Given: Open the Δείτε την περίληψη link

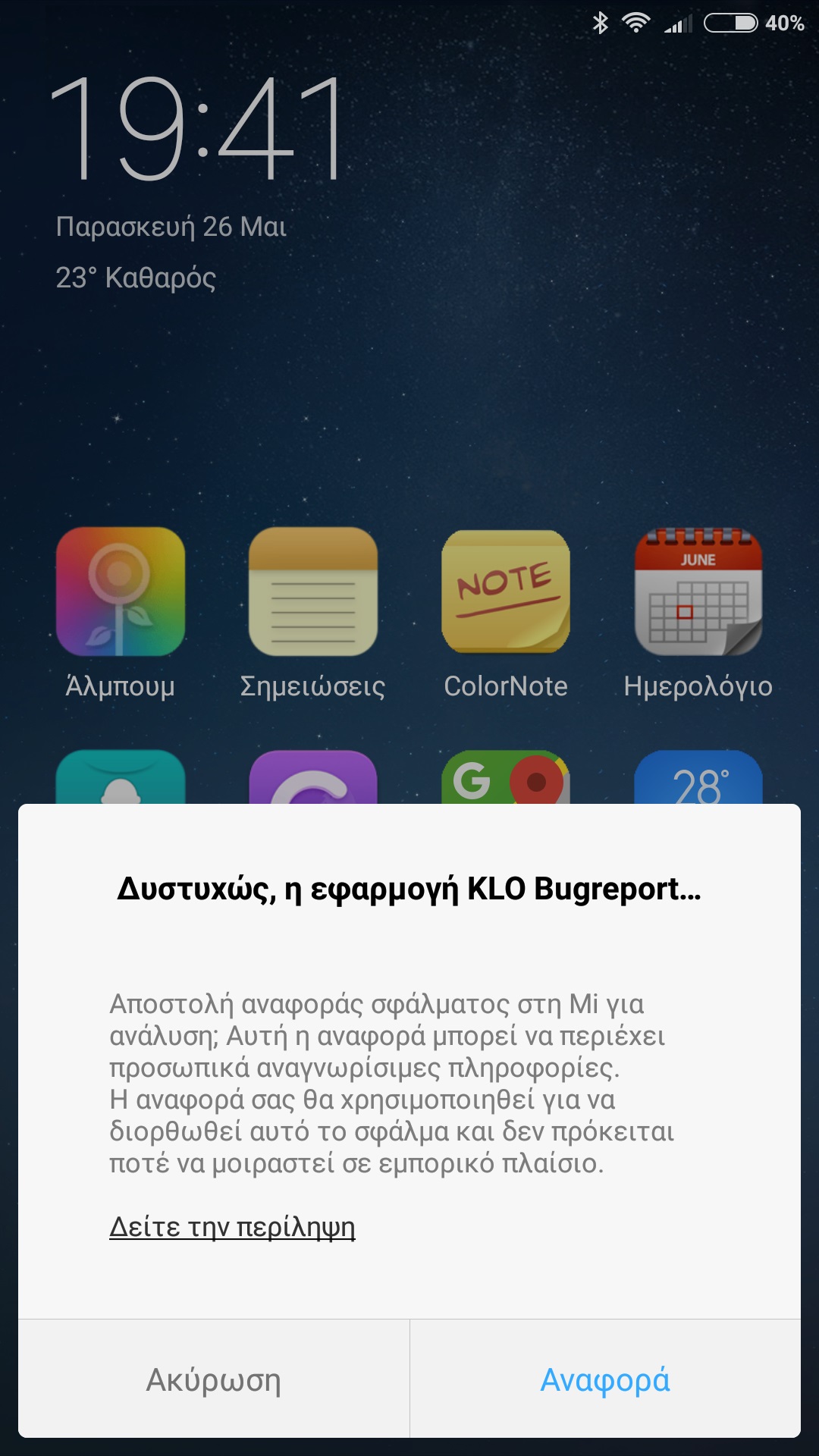Looking at the screenshot, I should pyautogui.click(x=232, y=1226).
